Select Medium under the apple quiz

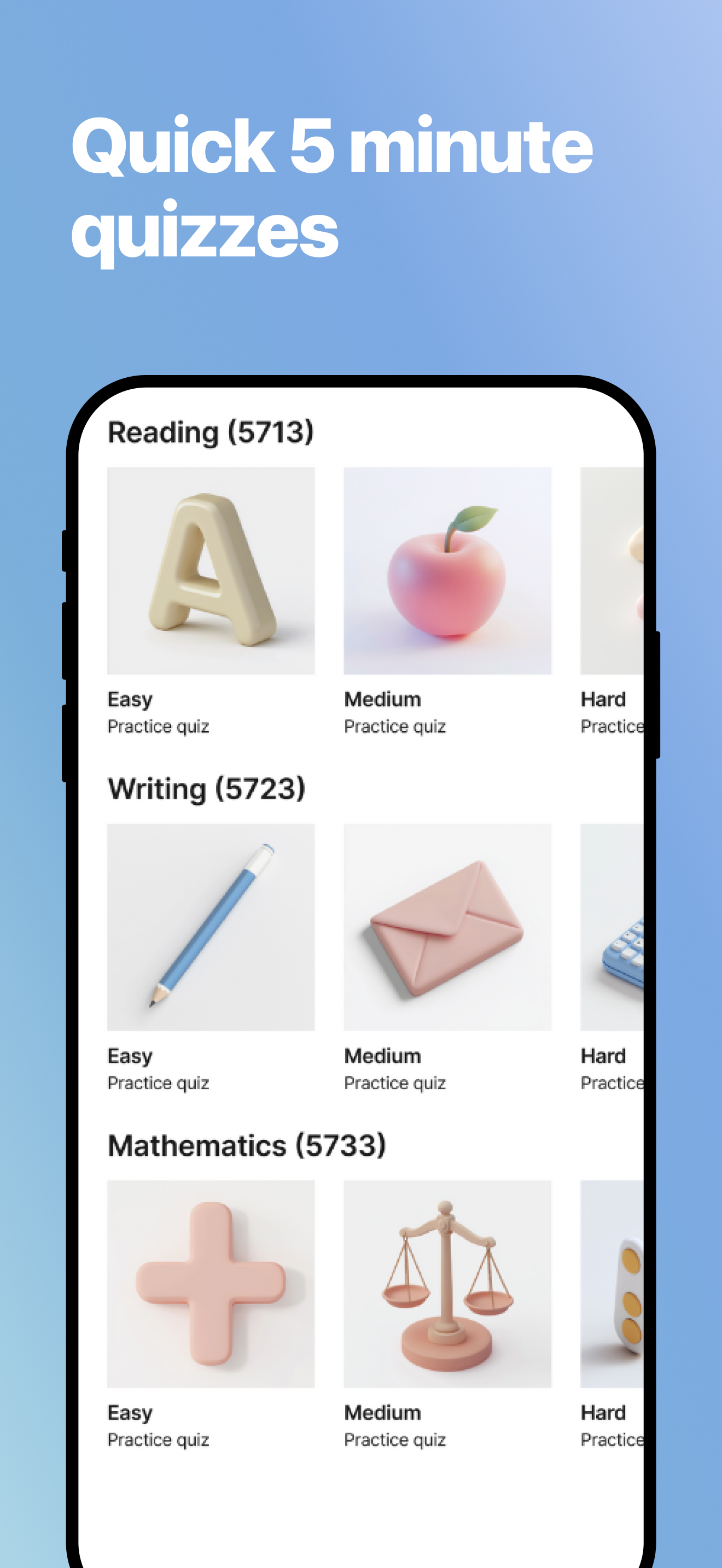[x=382, y=699]
